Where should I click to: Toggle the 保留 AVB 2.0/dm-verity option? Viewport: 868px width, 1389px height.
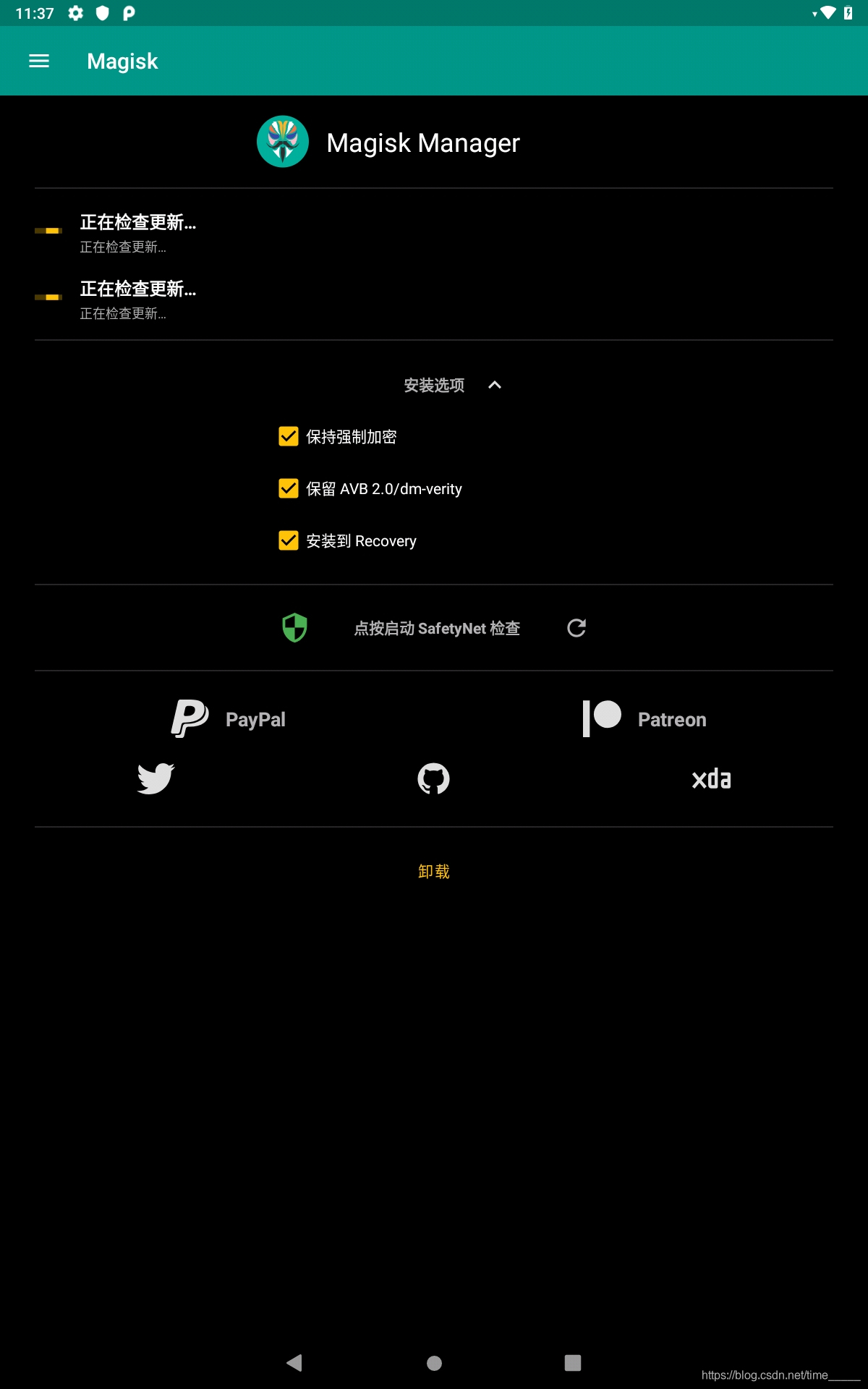tap(289, 488)
